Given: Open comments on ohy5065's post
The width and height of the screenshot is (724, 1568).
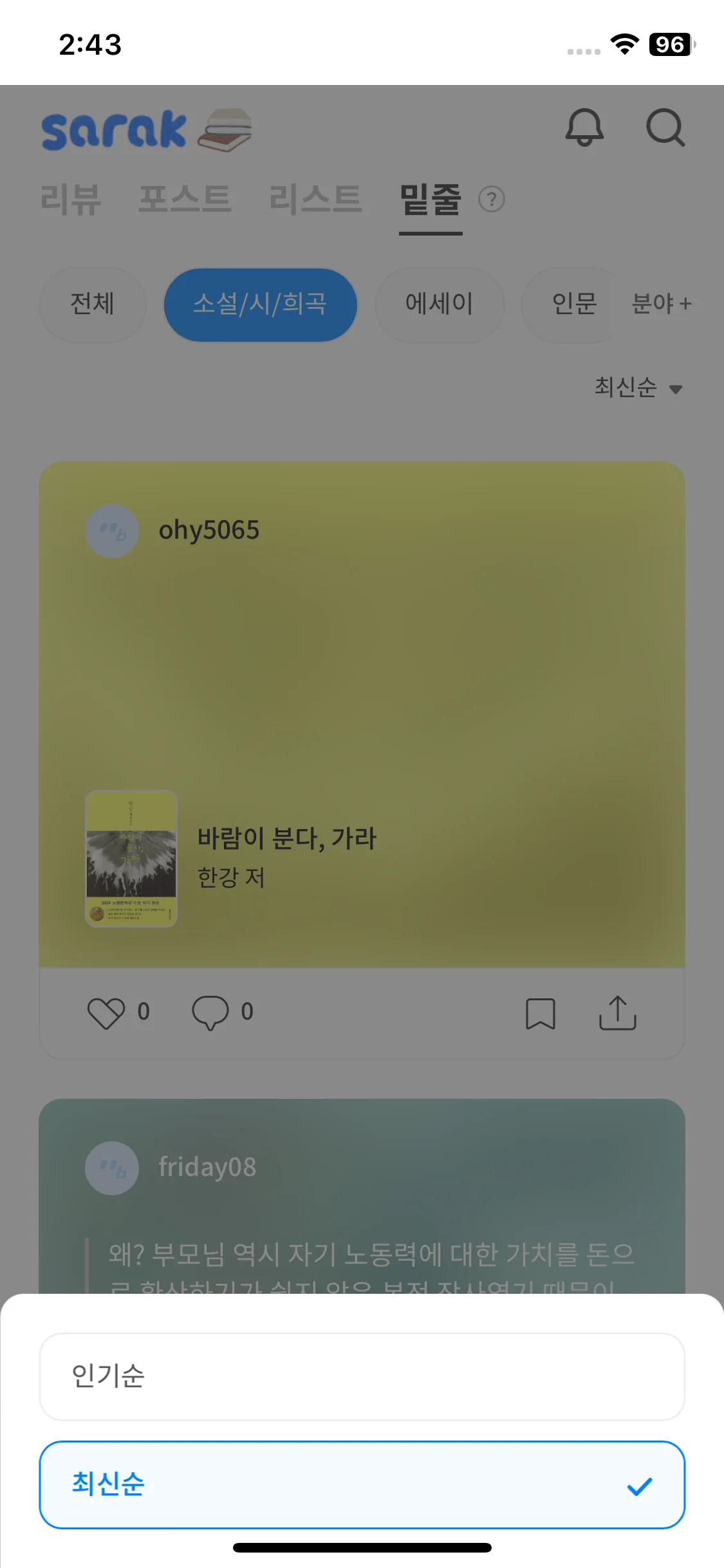Looking at the screenshot, I should [x=210, y=1013].
